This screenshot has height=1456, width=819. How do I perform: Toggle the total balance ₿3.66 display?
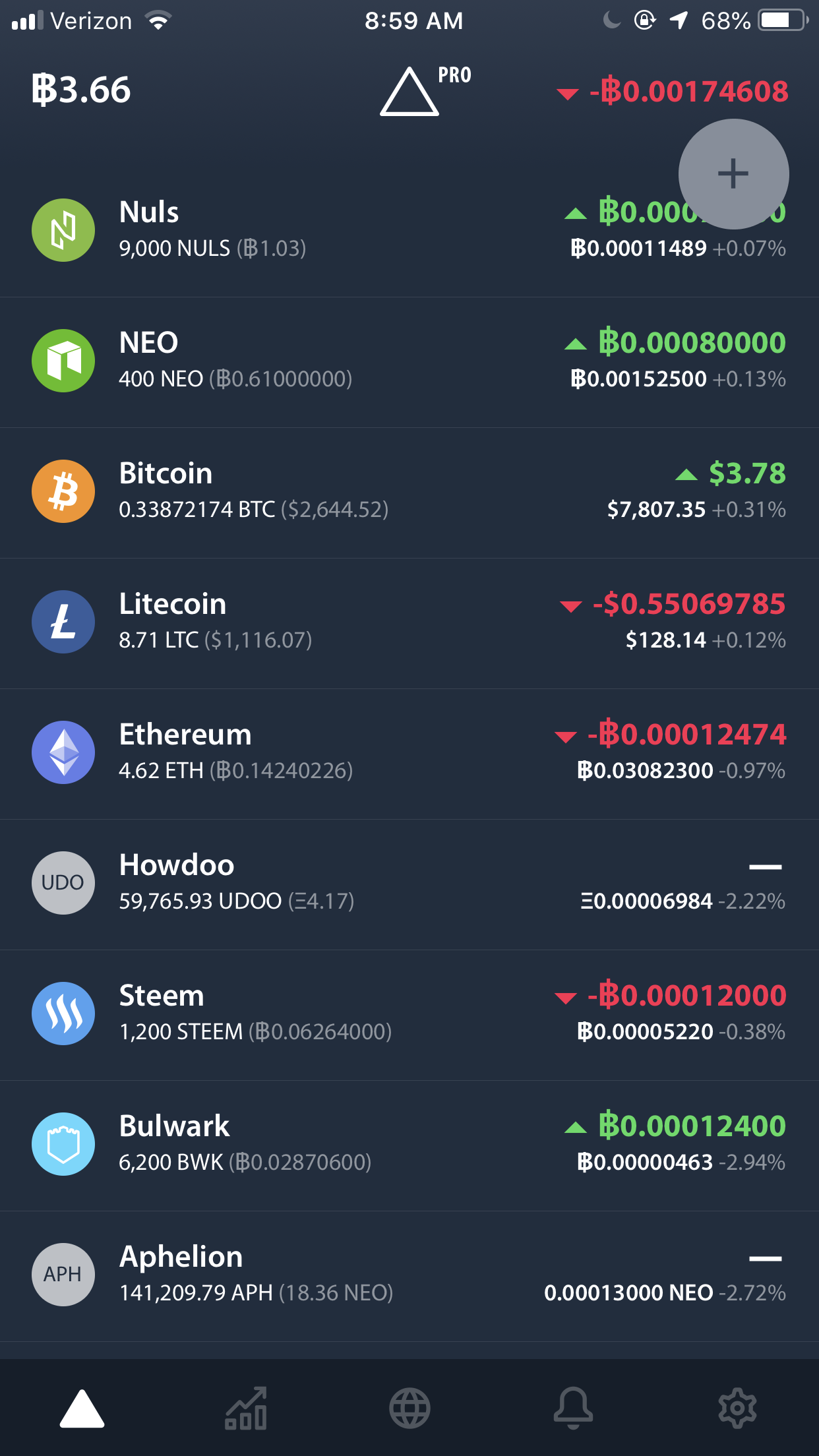pos(81,90)
